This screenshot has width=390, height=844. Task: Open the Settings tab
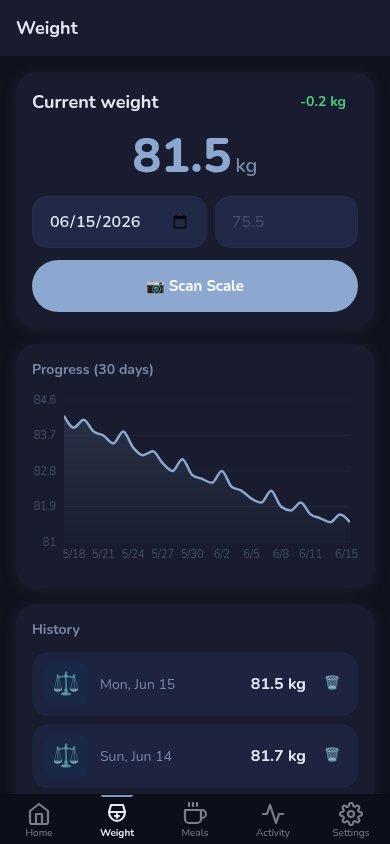[x=351, y=820]
